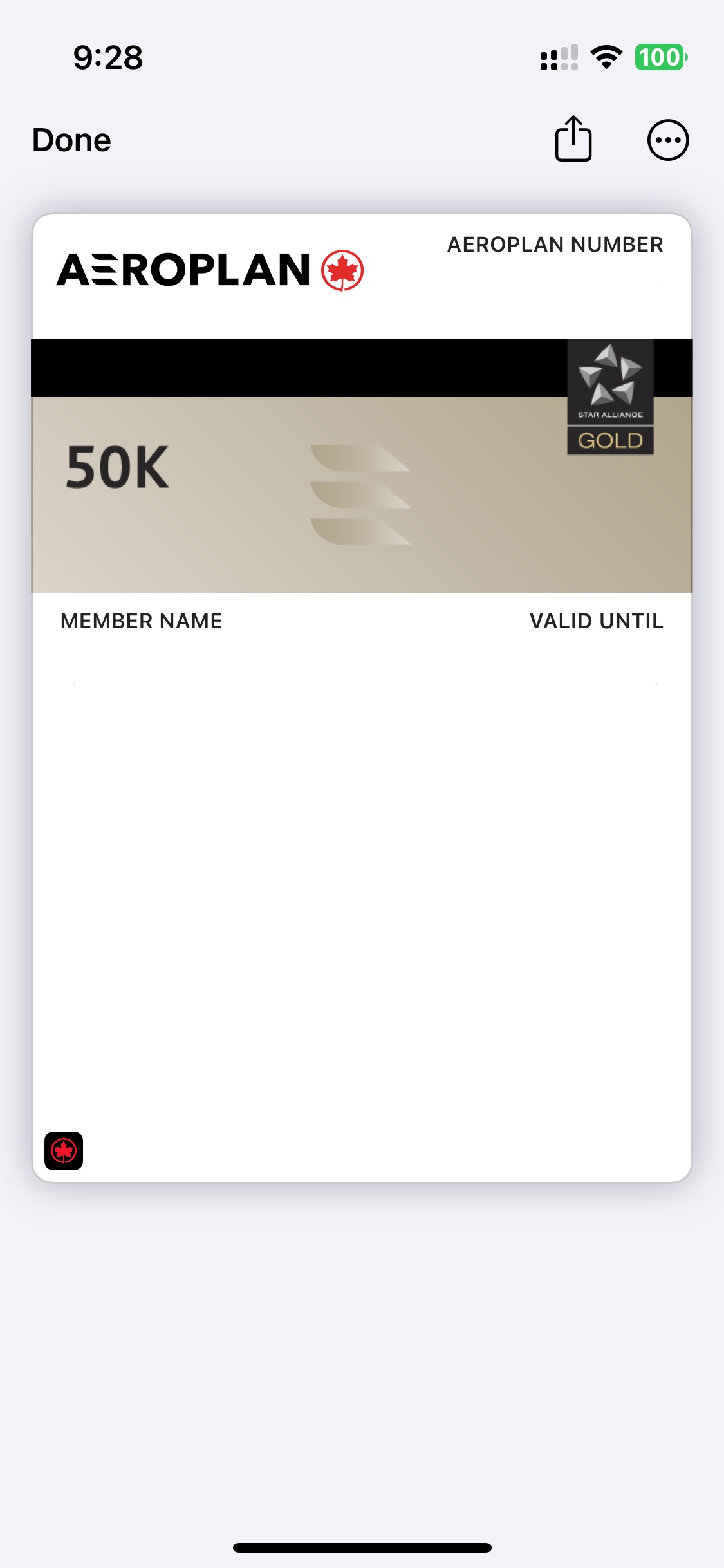This screenshot has height=1568, width=724.
Task: Open the more options menu
Action: (668, 140)
